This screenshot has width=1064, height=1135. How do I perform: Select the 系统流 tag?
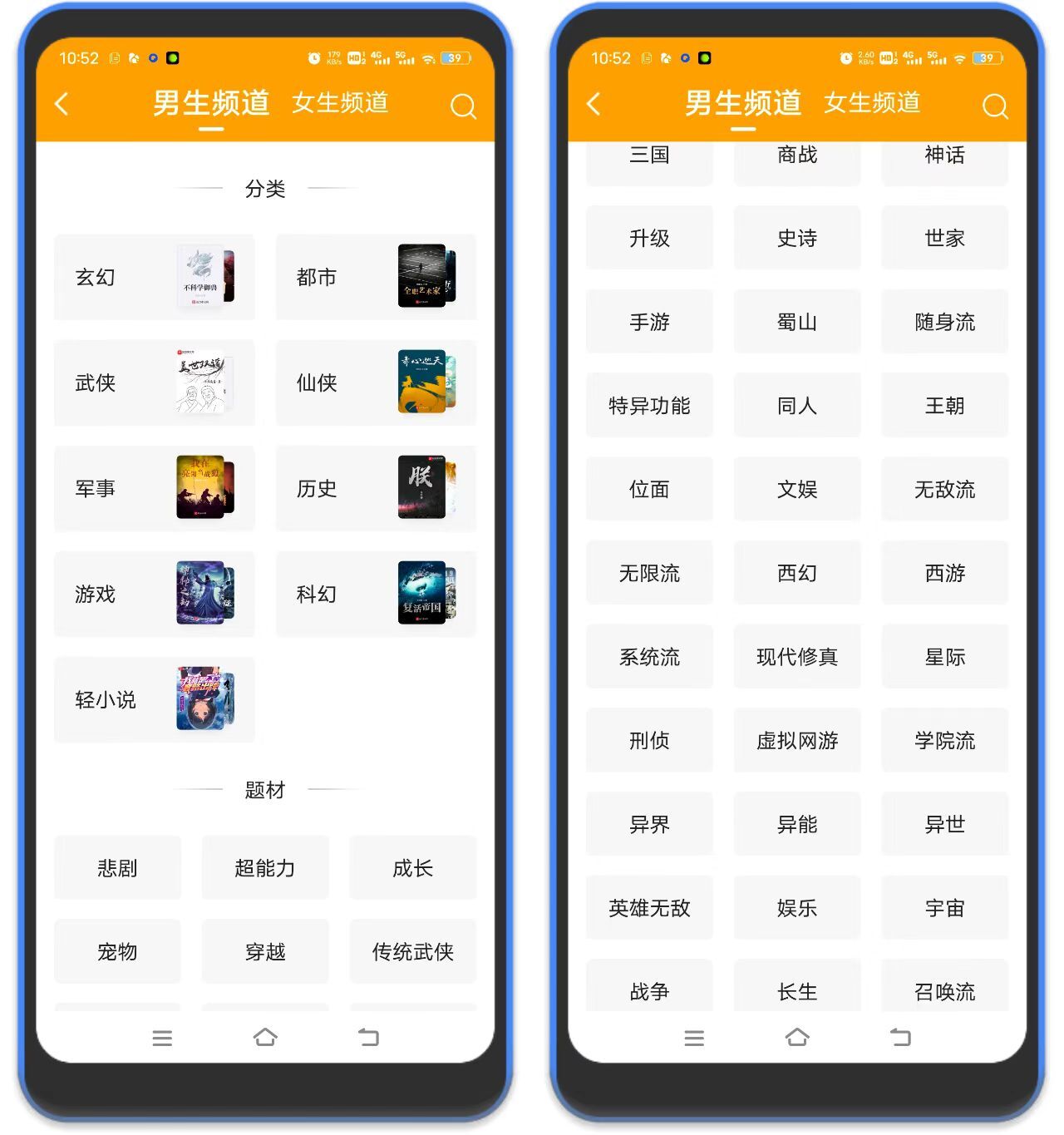(649, 656)
